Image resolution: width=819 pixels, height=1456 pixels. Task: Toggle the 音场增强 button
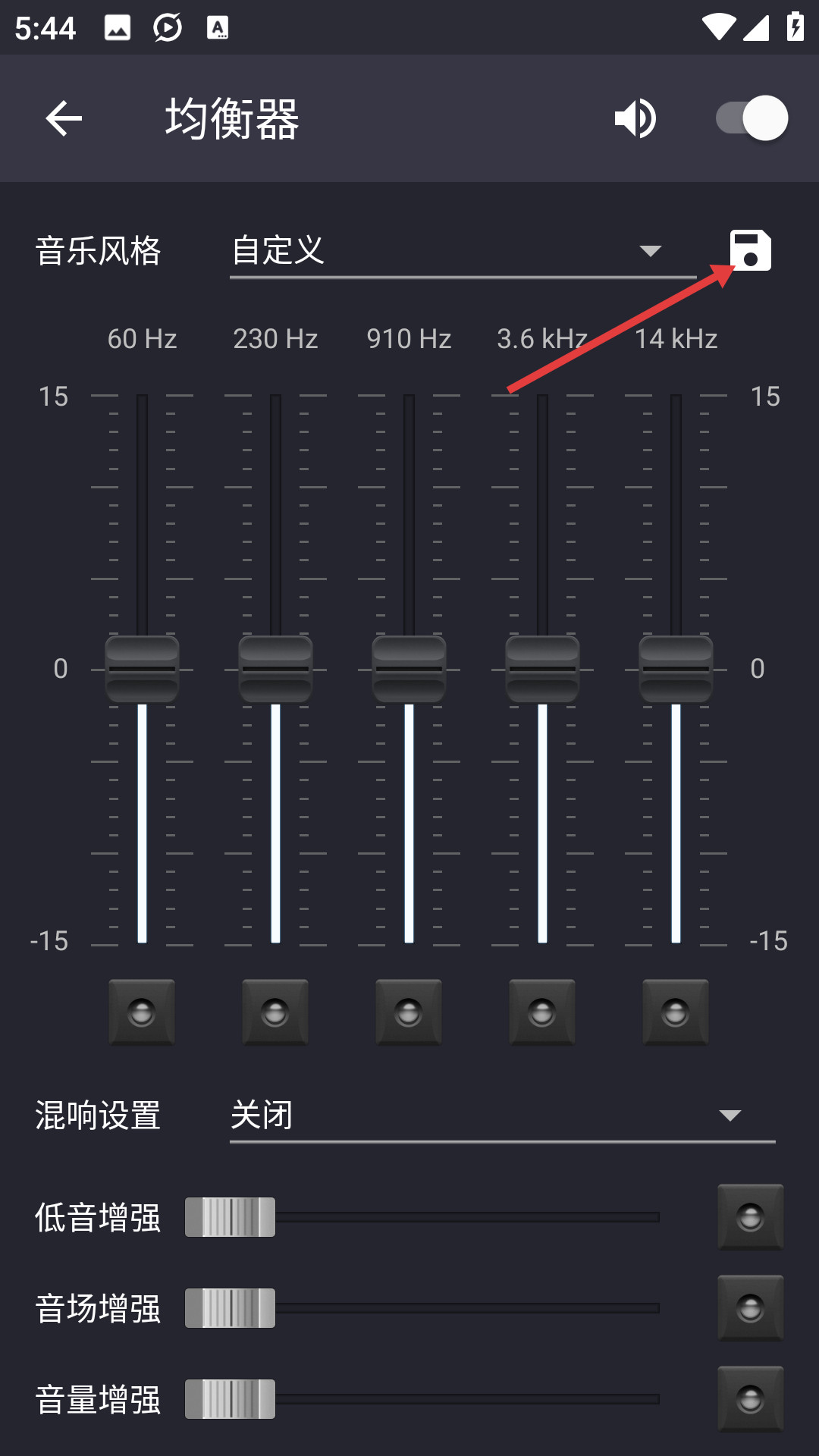(750, 1308)
